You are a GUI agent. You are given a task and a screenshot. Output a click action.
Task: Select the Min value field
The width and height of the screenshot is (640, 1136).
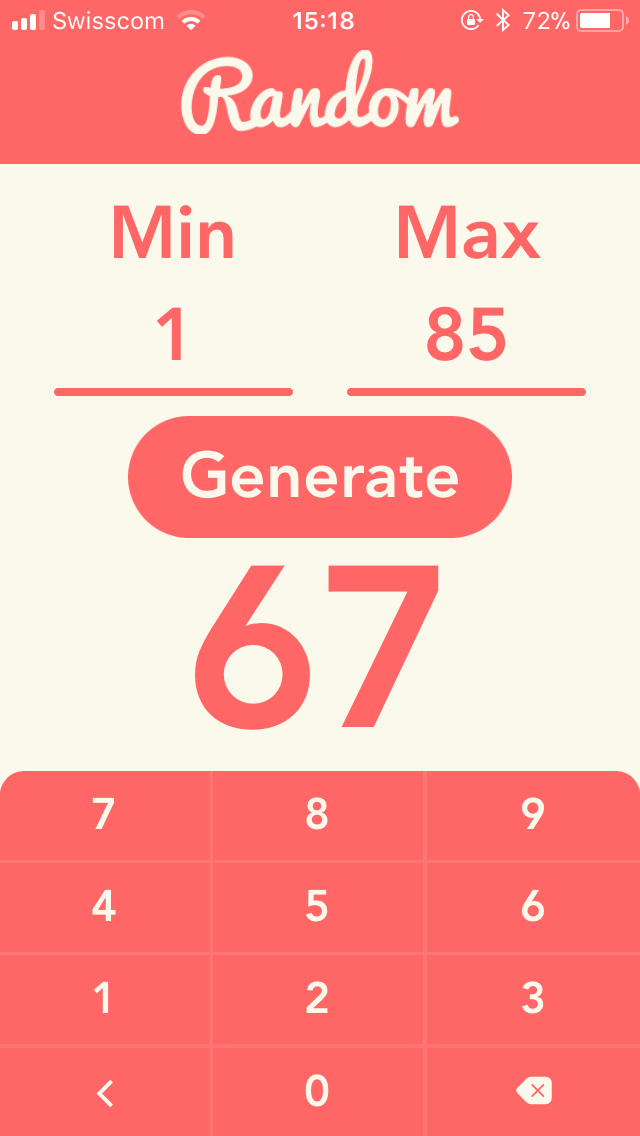pyautogui.click(x=173, y=338)
